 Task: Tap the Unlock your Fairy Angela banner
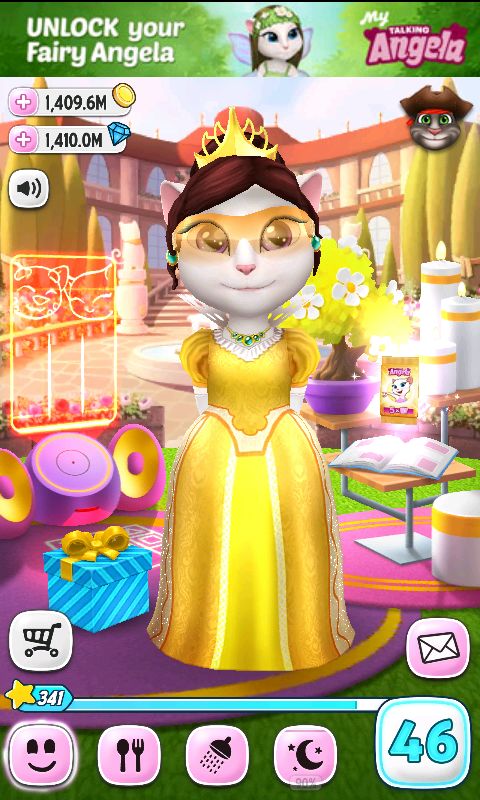point(240,39)
